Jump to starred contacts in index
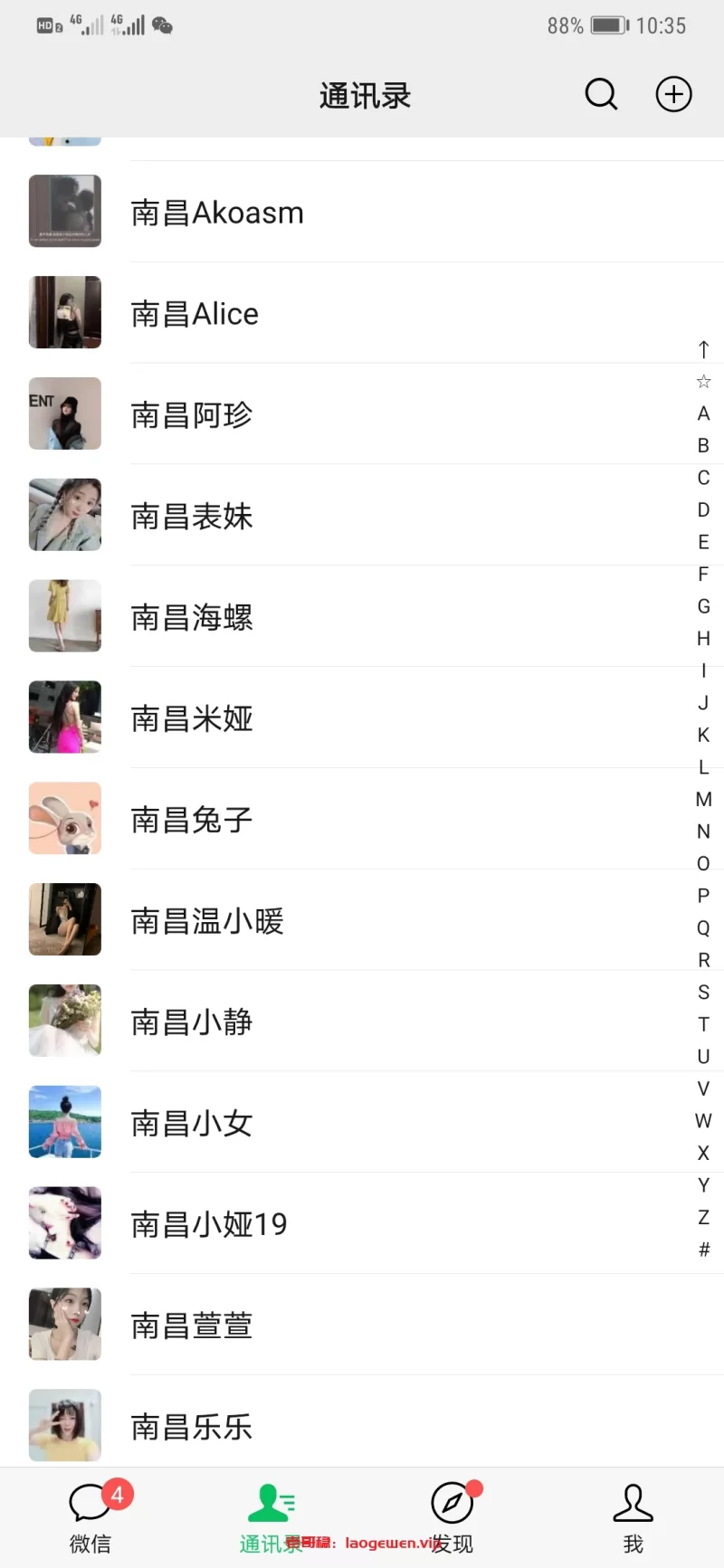The width and height of the screenshot is (724, 1568). click(703, 382)
